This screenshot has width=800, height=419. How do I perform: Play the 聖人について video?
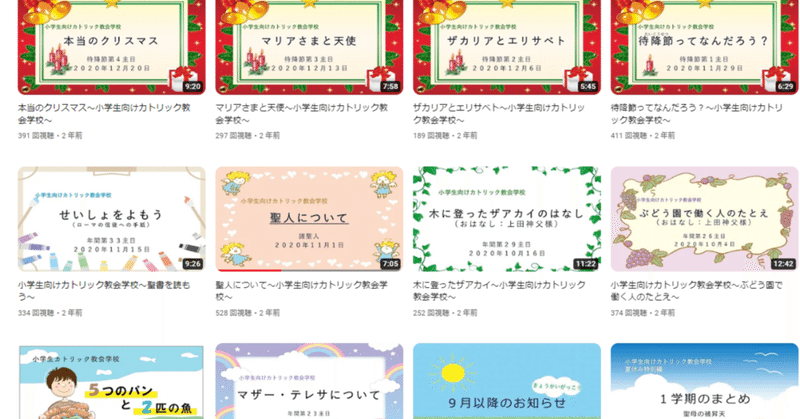(308, 219)
